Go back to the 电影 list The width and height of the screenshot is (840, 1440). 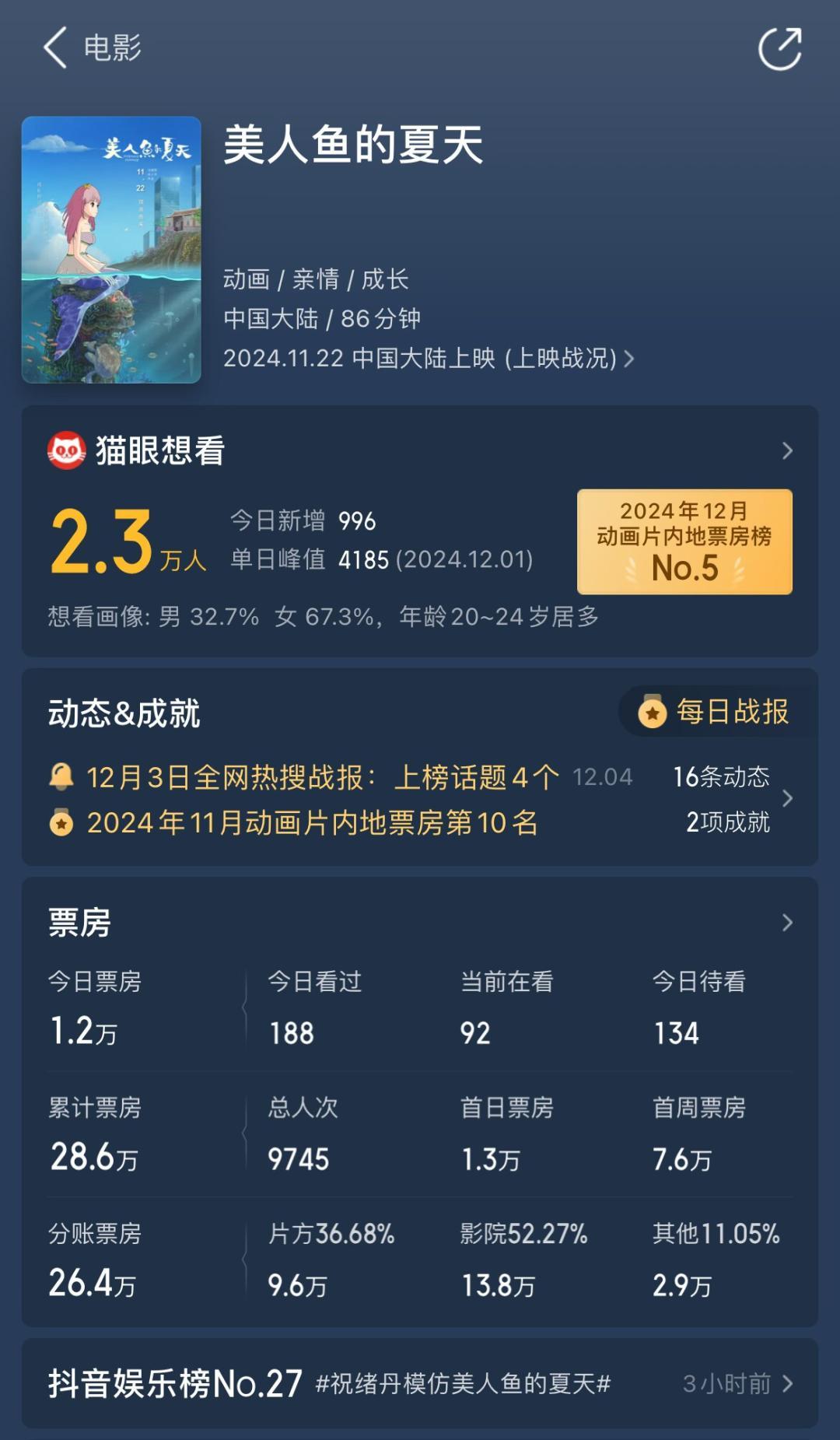(x=56, y=48)
